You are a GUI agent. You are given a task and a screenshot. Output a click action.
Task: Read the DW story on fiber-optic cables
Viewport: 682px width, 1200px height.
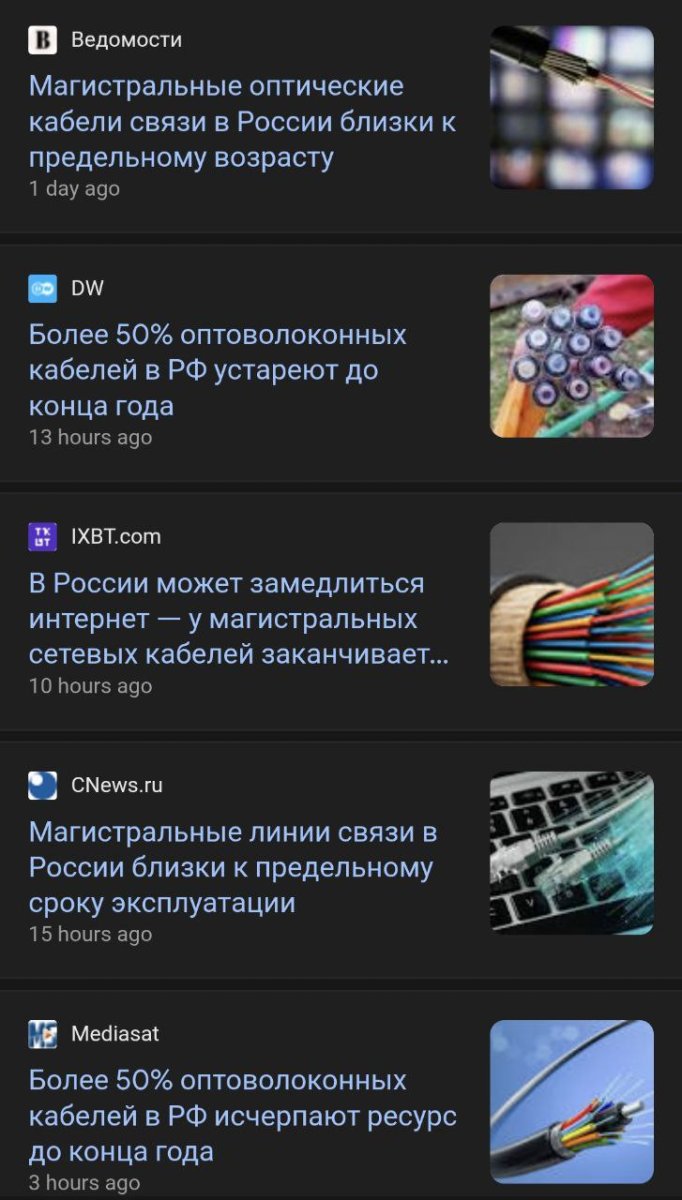click(x=218, y=370)
